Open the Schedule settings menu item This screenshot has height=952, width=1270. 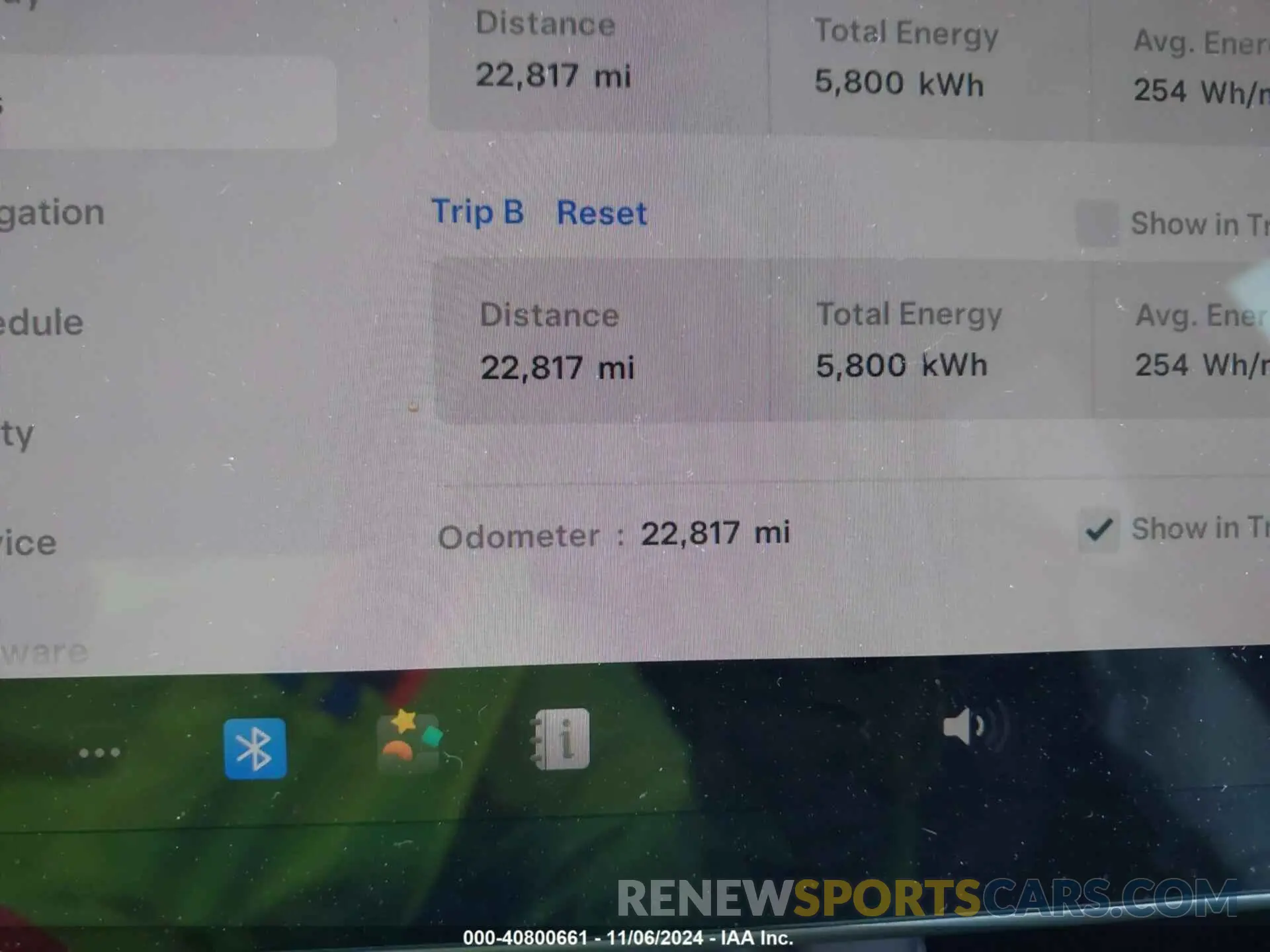(43, 323)
